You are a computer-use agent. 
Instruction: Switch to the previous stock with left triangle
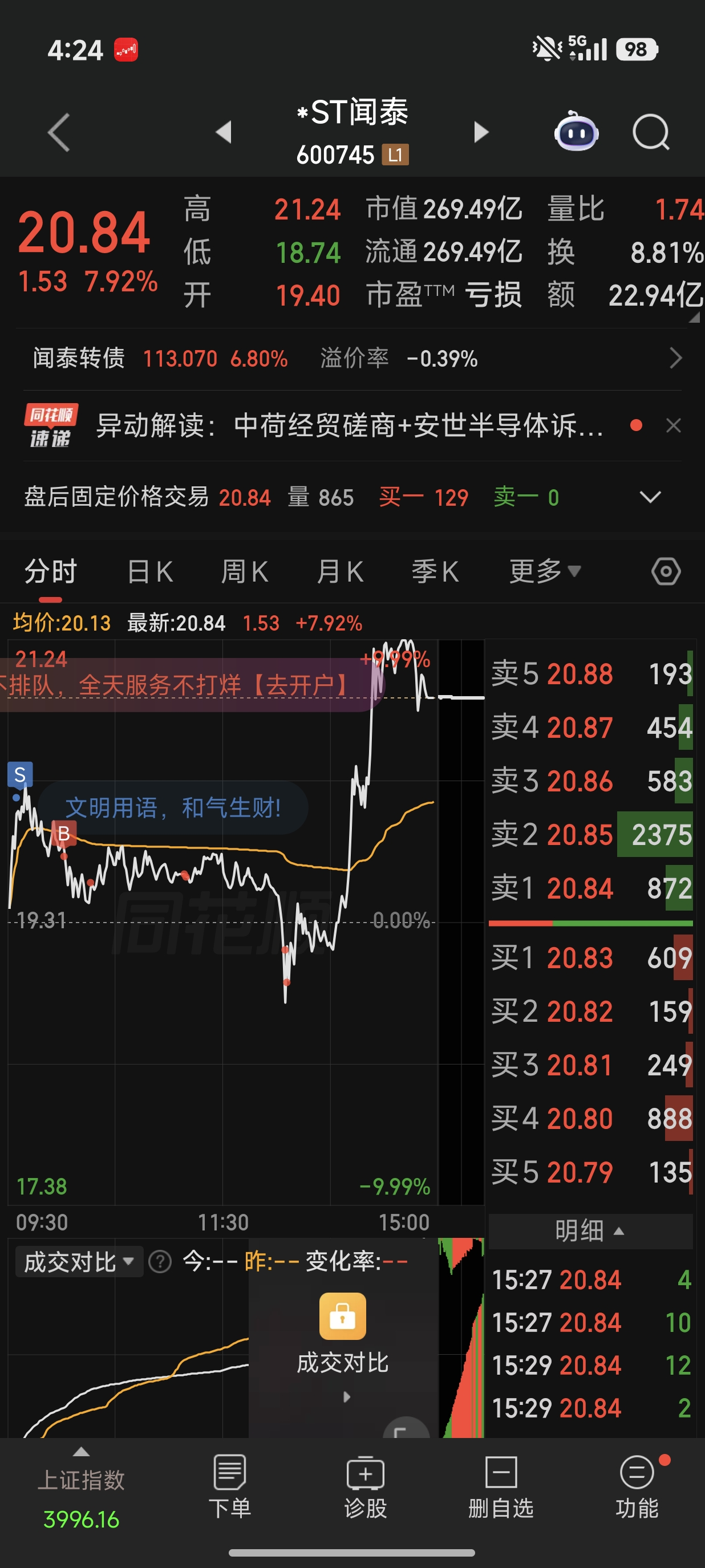coord(224,132)
